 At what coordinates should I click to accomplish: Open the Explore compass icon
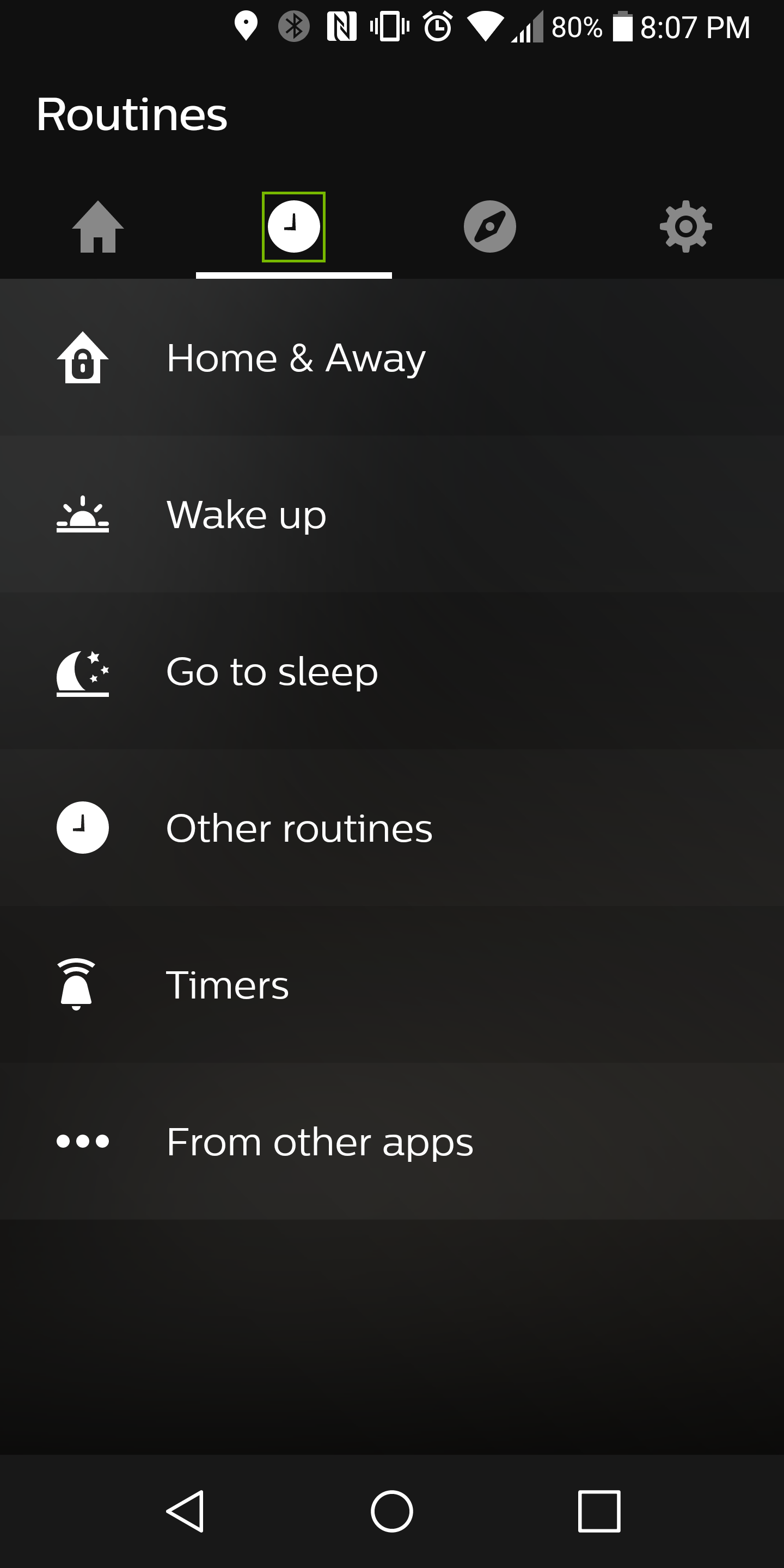click(490, 226)
